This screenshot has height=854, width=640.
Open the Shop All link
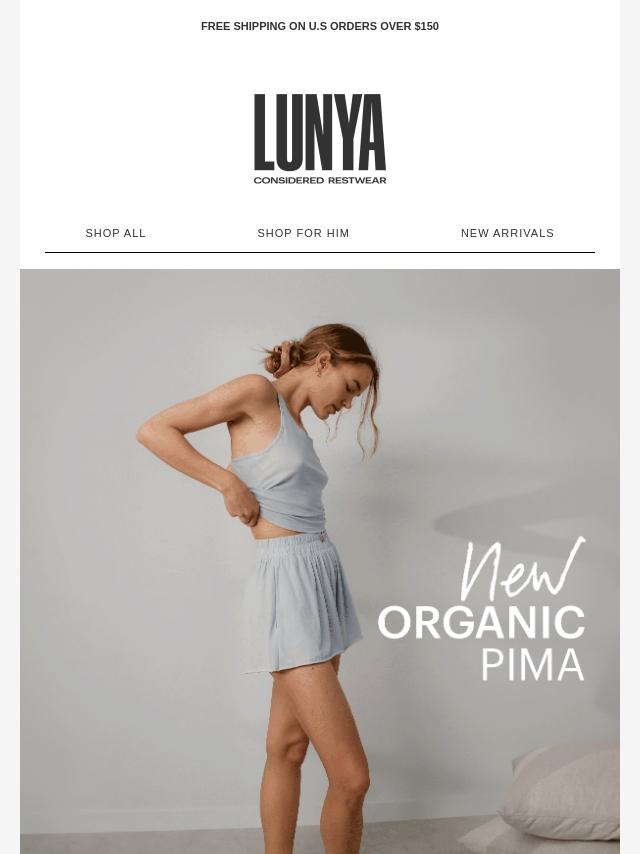point(115,233)
